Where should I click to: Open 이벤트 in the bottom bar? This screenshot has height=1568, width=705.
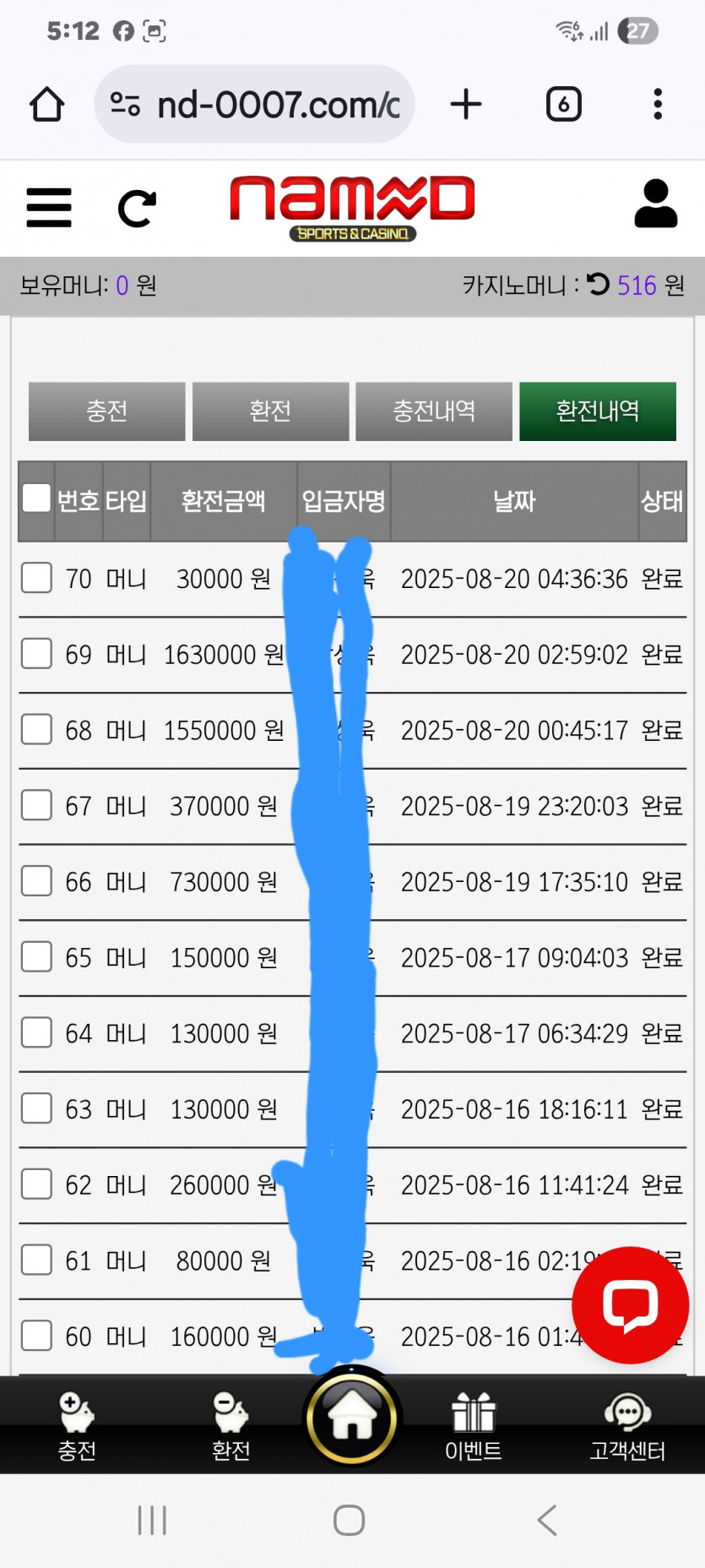click(473, 1426)
